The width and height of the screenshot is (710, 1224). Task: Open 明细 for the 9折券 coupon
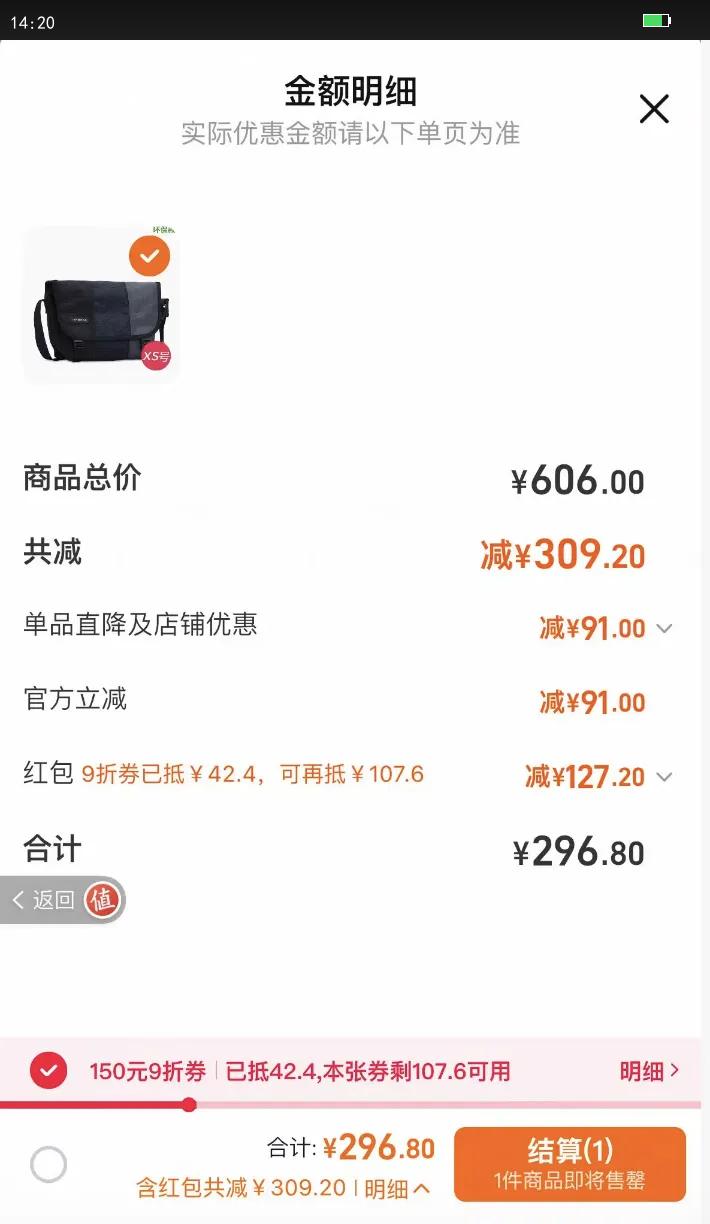pyautogui.click(x=649, y=1071)
